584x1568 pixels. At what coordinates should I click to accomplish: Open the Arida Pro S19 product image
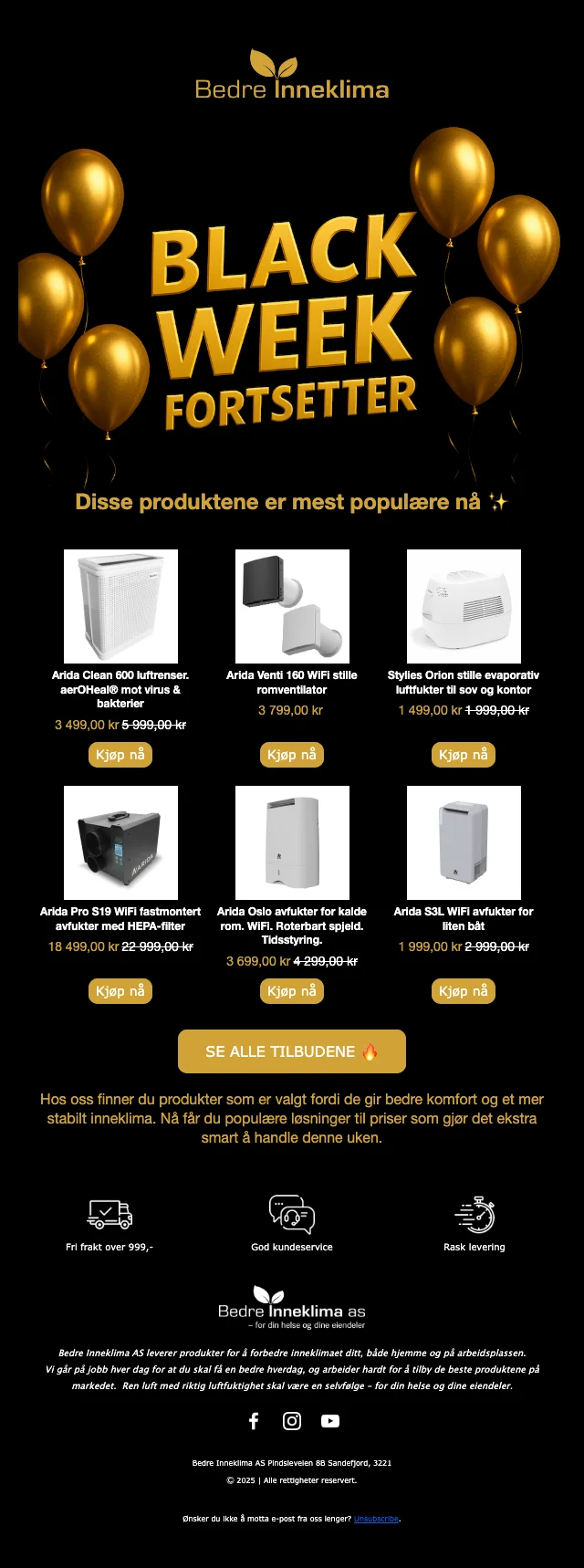coord(120,842)
